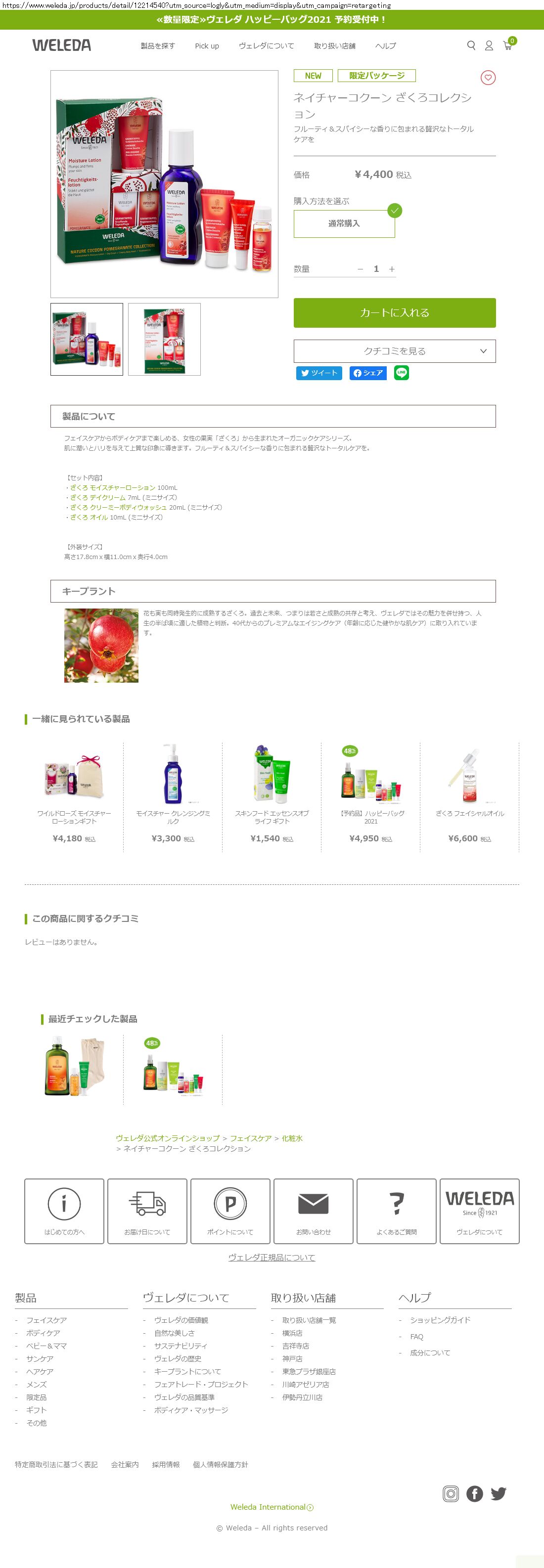Tap カートに入れる button
Viewport: 544px width, 1568px height.
tap(394, 313)
